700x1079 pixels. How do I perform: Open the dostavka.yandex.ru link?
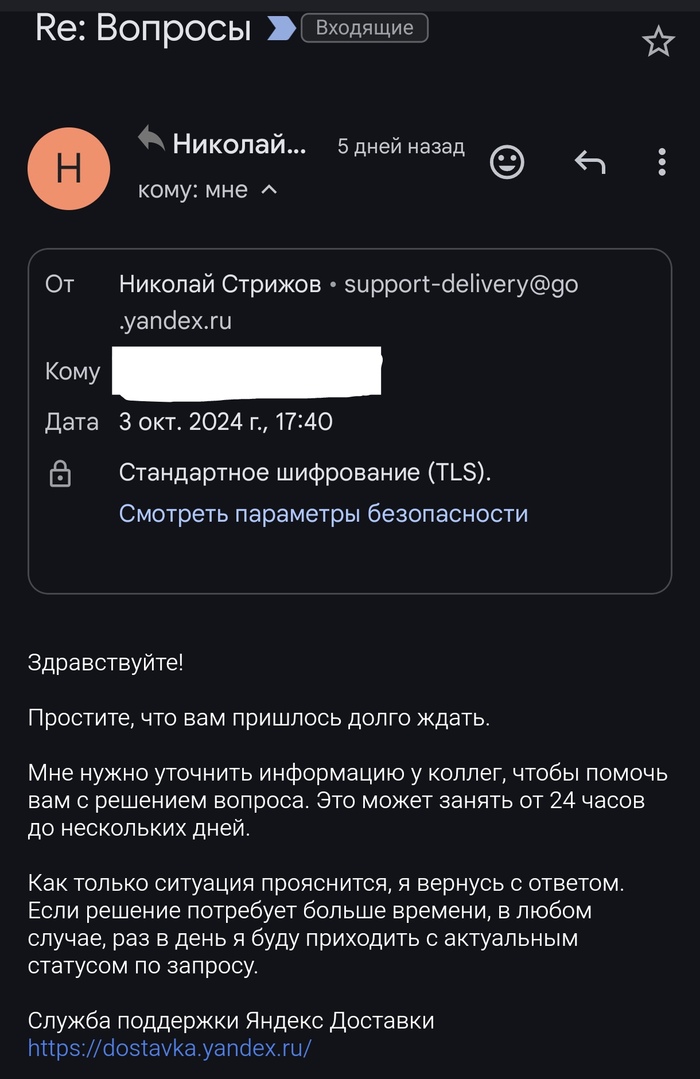170,1049
